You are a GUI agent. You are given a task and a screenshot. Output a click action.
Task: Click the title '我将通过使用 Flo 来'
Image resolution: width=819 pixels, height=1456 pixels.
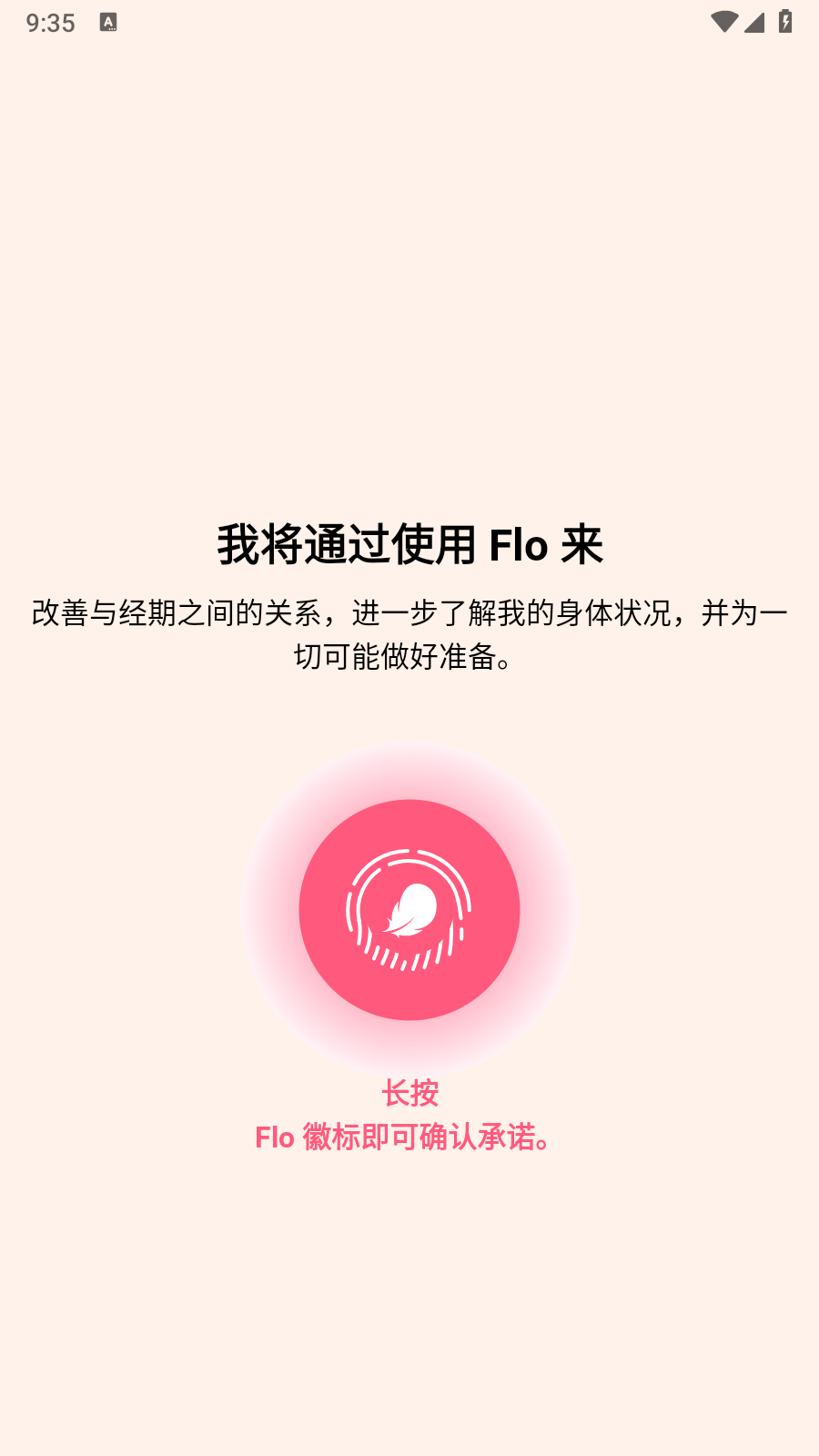click(x=410, y=545)
